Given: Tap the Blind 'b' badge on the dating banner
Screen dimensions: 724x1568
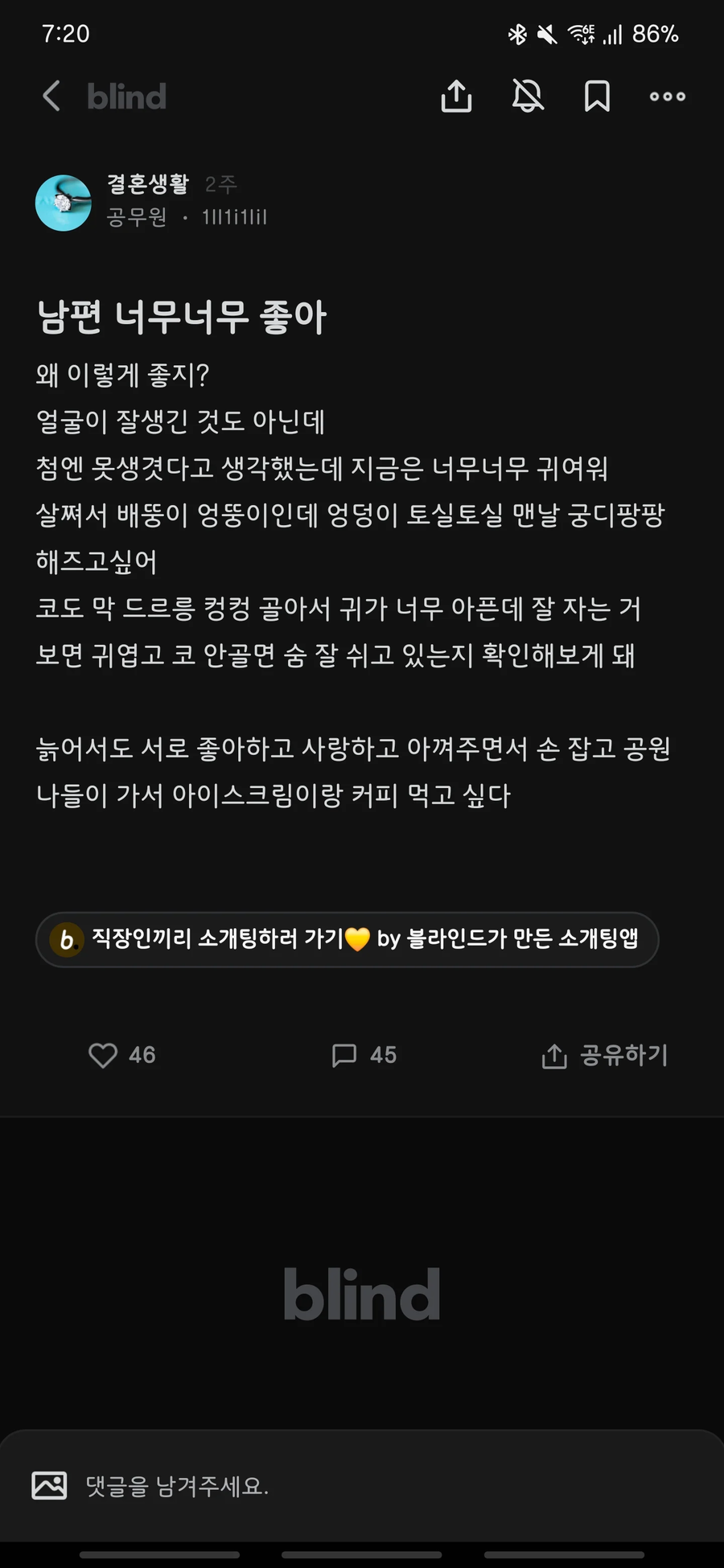Looking at the screenshot, I should [x=68, y=938].
